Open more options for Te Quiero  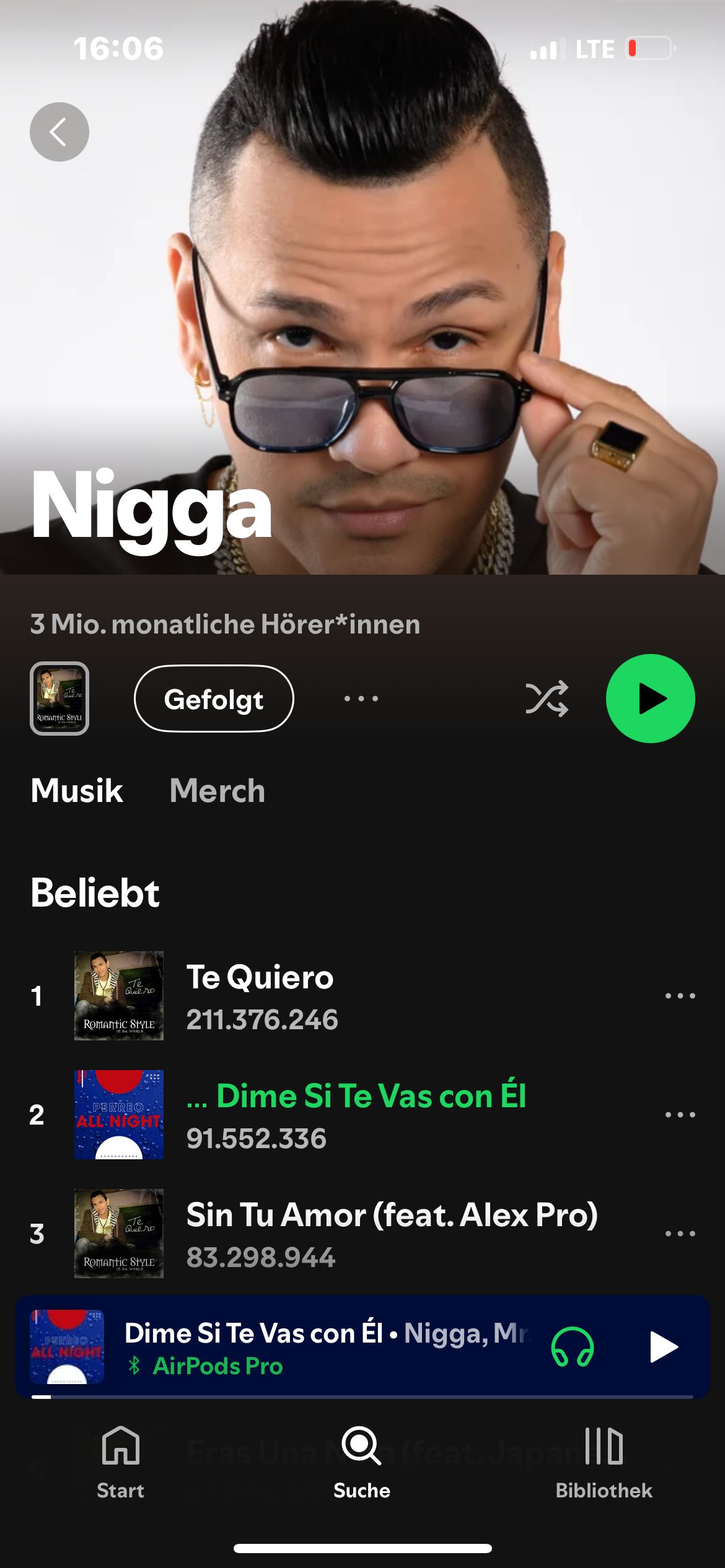tap(680, 996)
